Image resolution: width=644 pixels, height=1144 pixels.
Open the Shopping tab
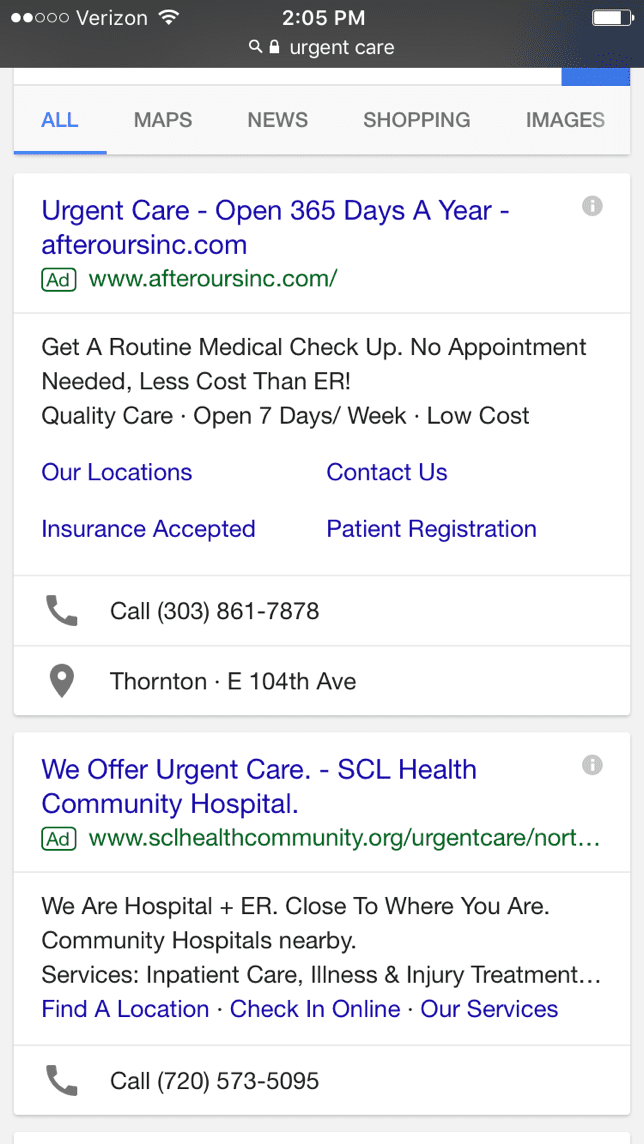(416, 120)
